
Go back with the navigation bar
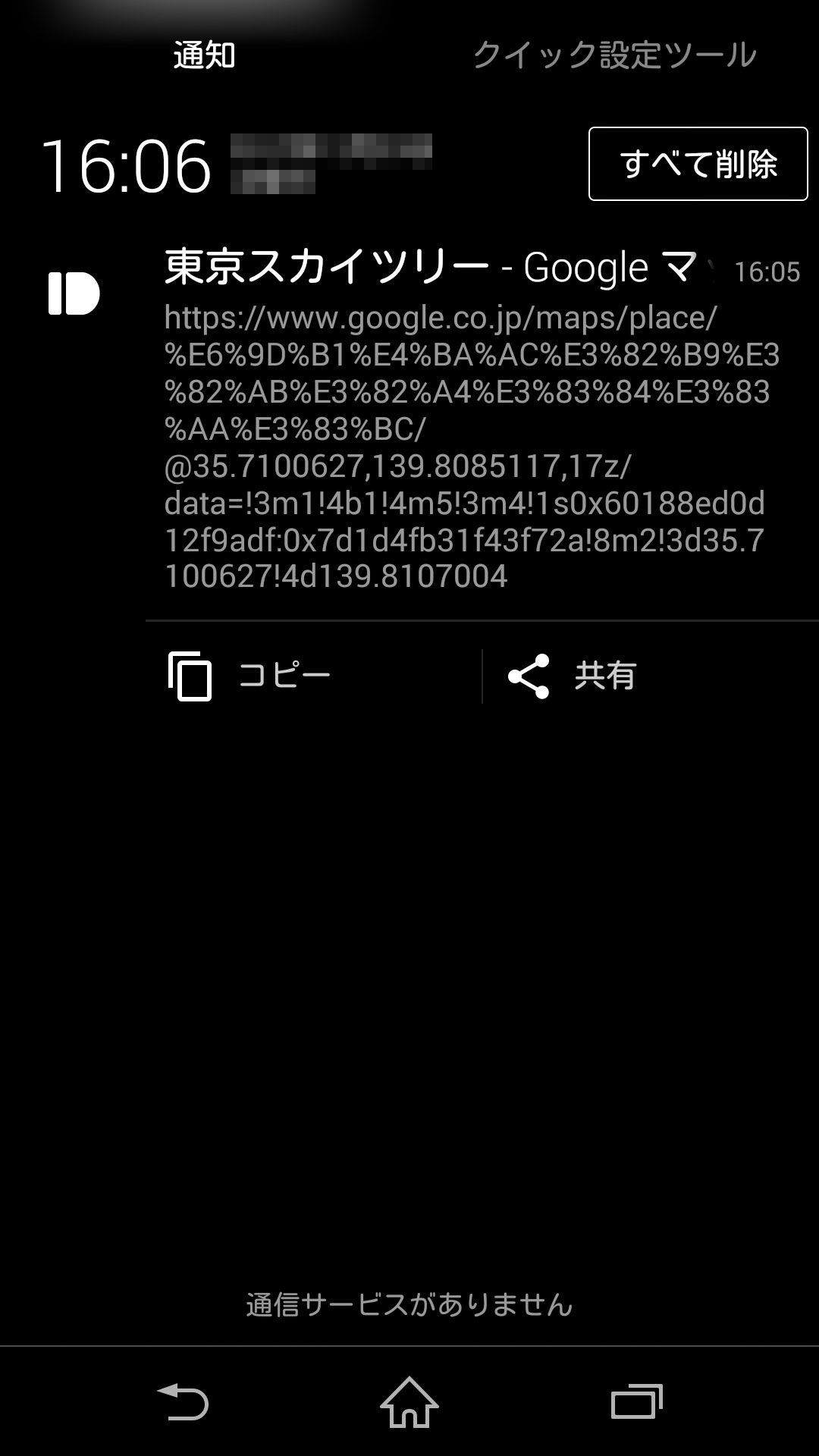click(x=182, y=1401)
